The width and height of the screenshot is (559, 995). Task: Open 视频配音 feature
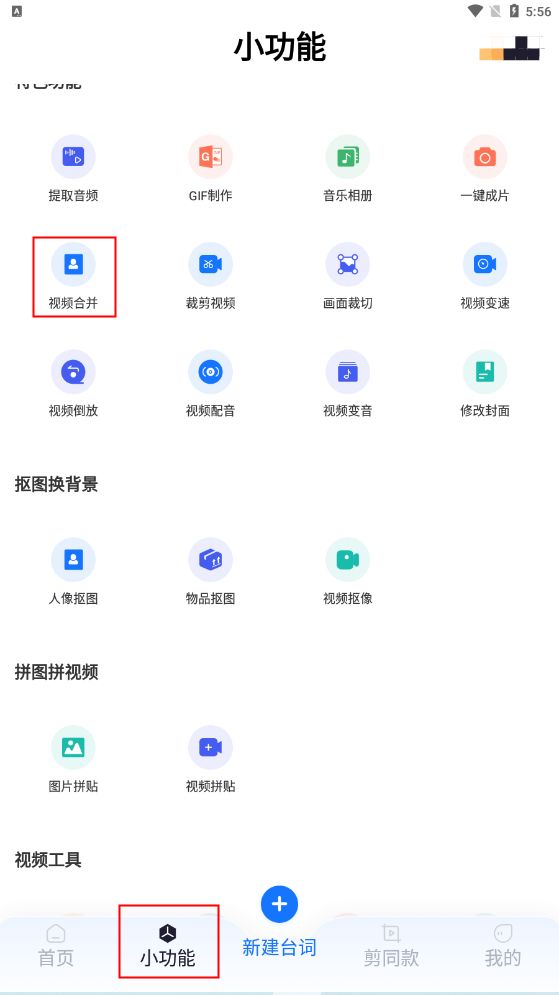pos(211,384)
